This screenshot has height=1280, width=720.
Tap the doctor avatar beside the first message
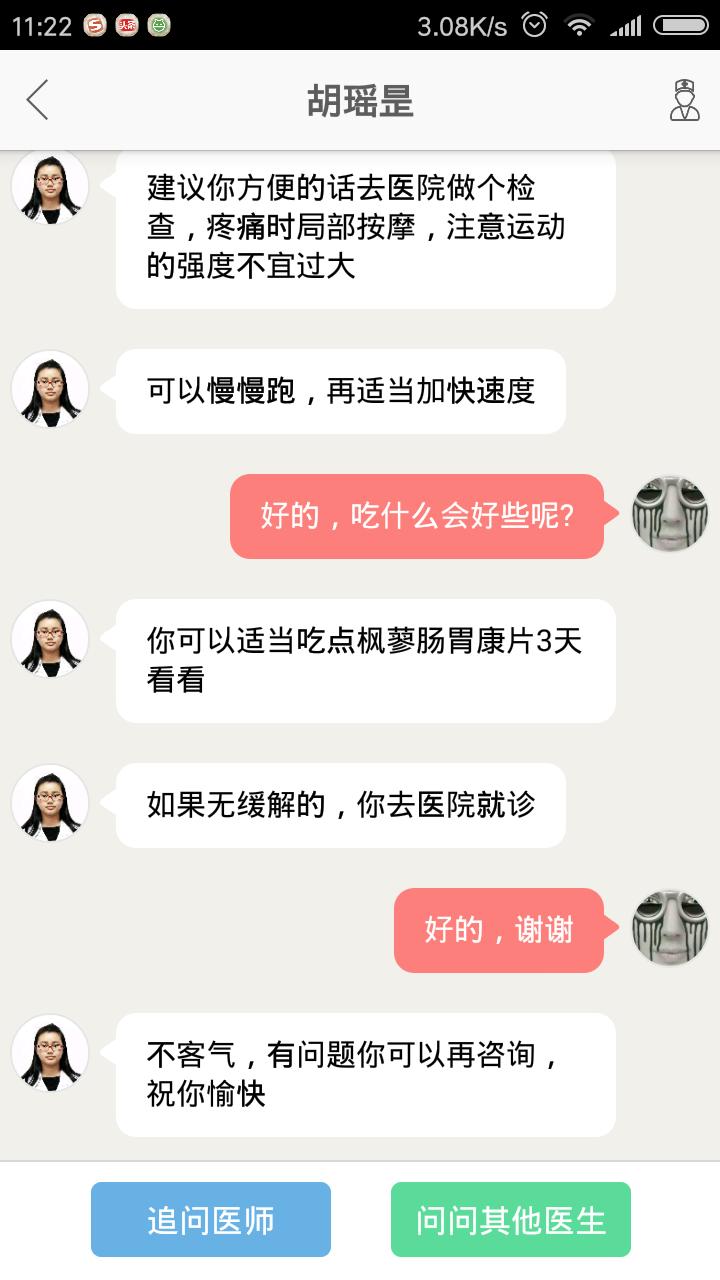point(50,186)
